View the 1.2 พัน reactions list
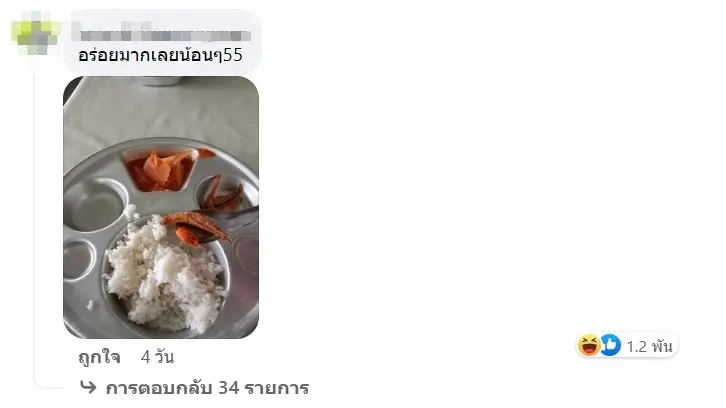726x408 pixels. pyautogui.click(x=627, y=346)
